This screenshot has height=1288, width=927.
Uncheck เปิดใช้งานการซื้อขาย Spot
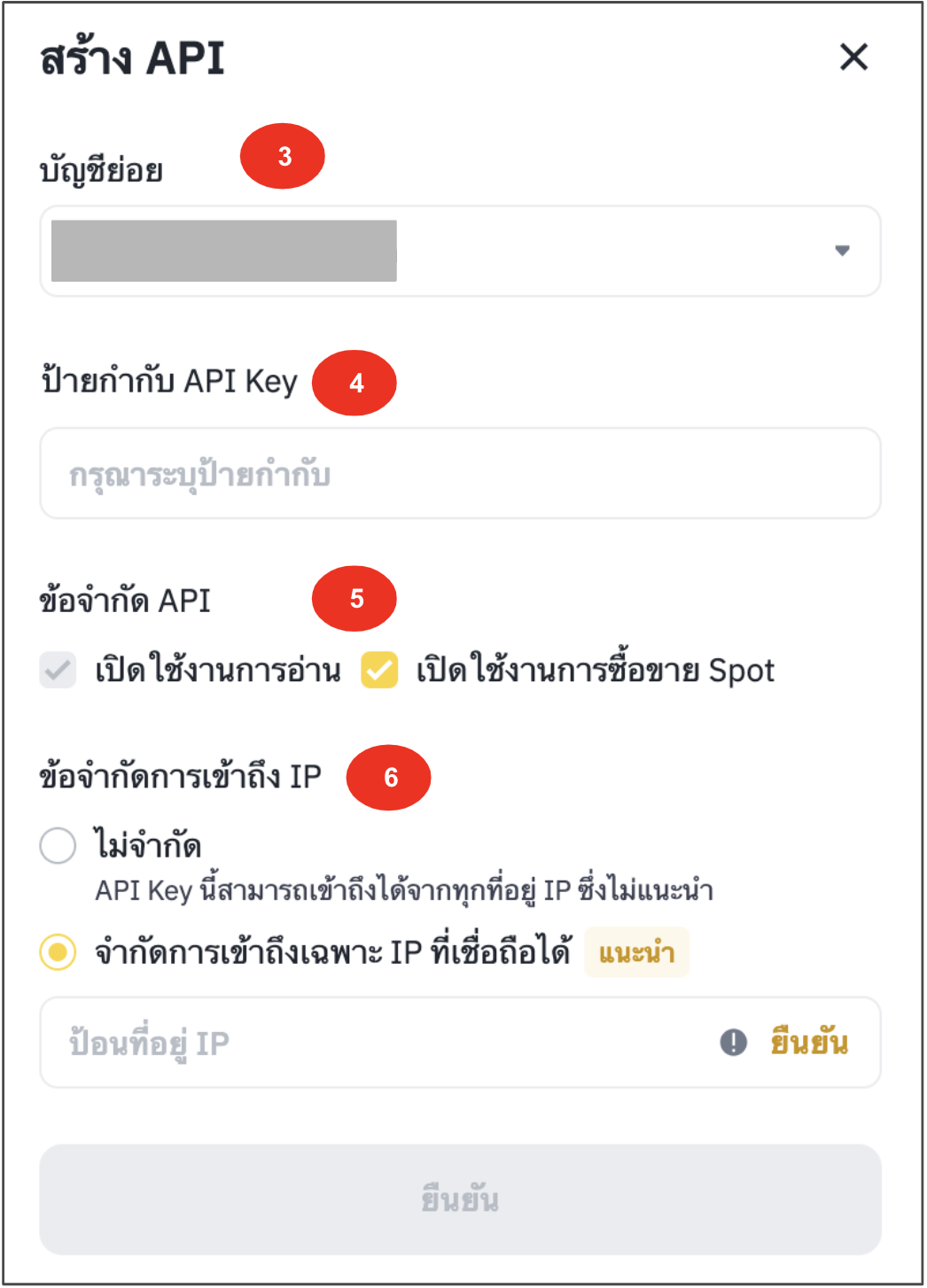click(x=379, y=670)
